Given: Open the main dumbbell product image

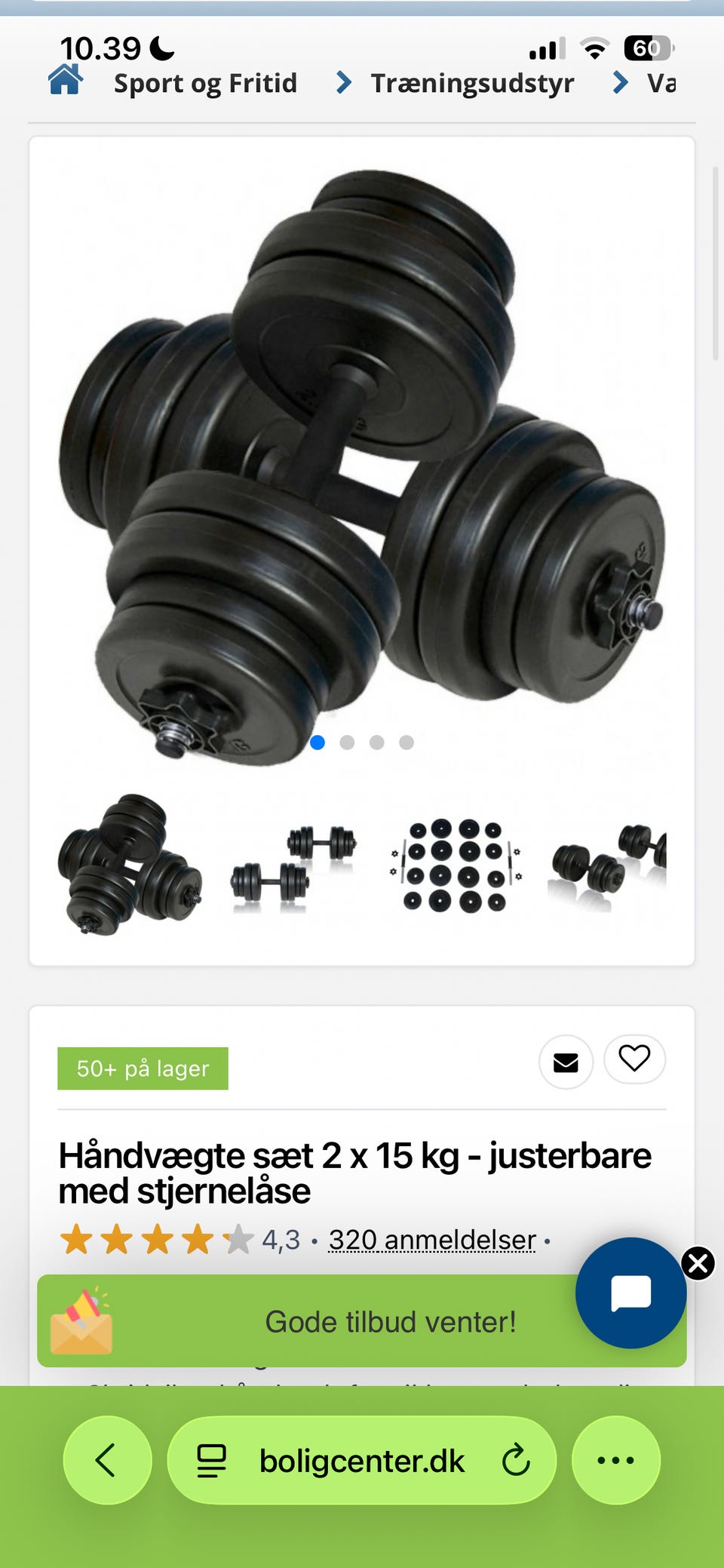Looking at the screenshot, I should pos(362,466).
